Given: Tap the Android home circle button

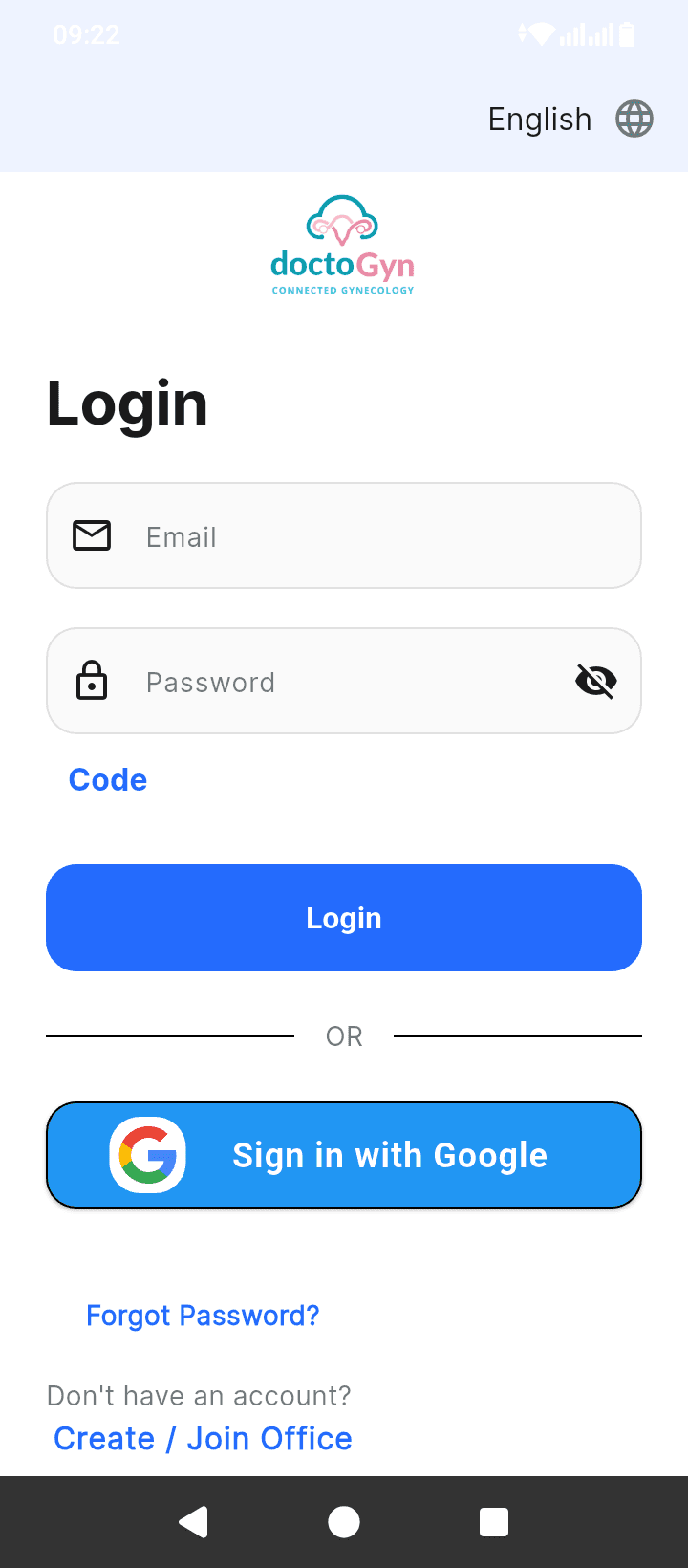Looking at the screenshot, I should 344,1522.
